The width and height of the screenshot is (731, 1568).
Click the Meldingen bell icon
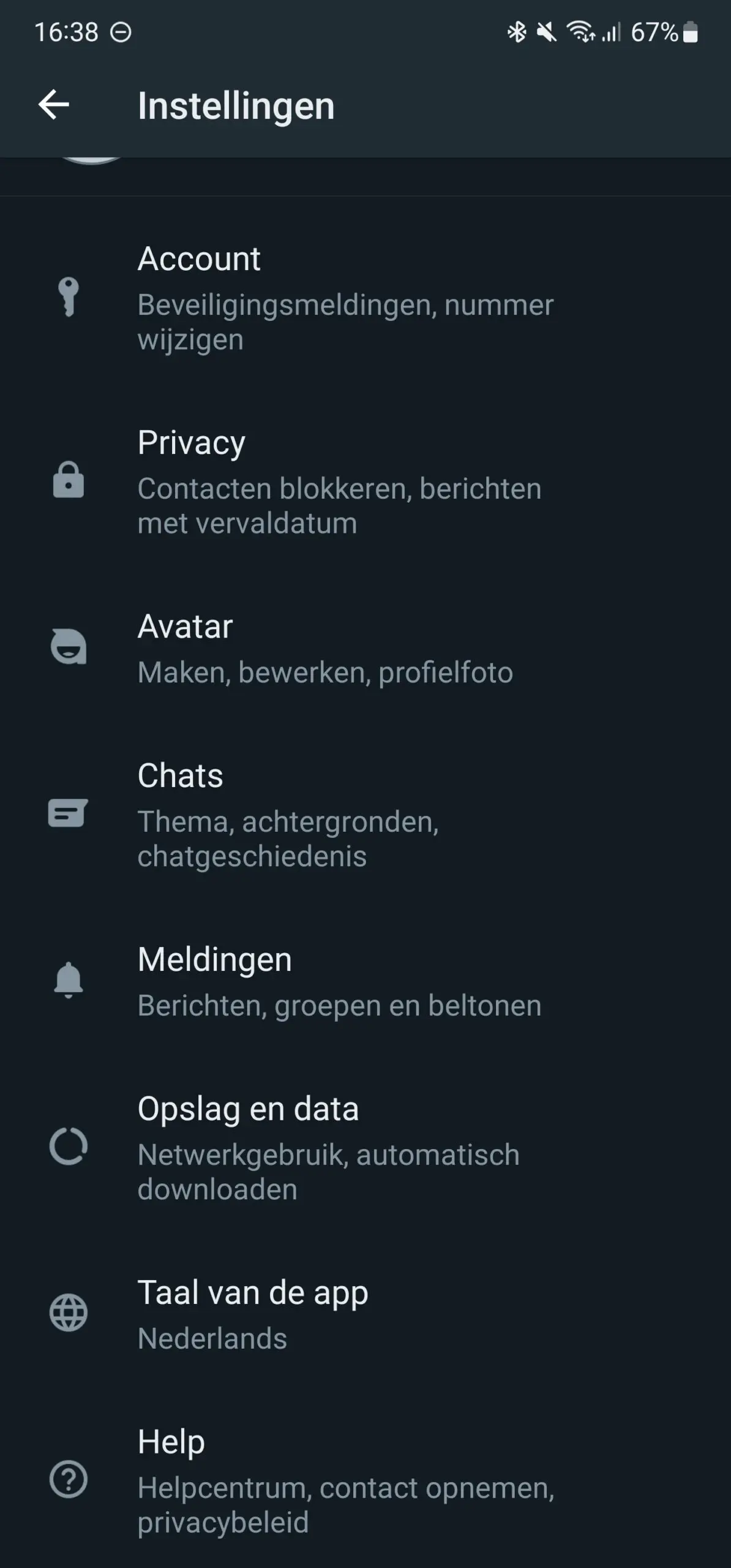tap(67, 981)
